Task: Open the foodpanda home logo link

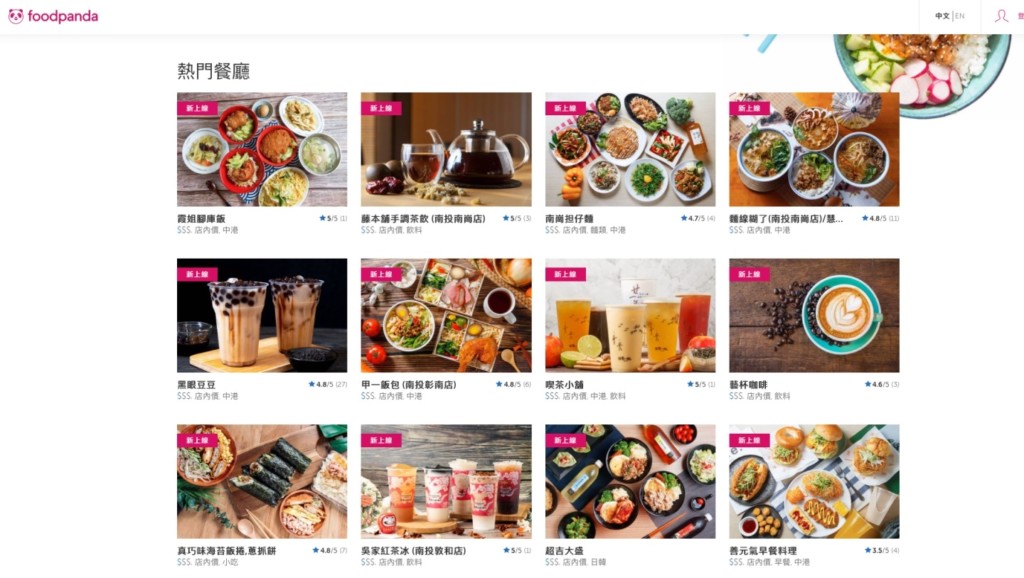Action: [x=53, y=16]
